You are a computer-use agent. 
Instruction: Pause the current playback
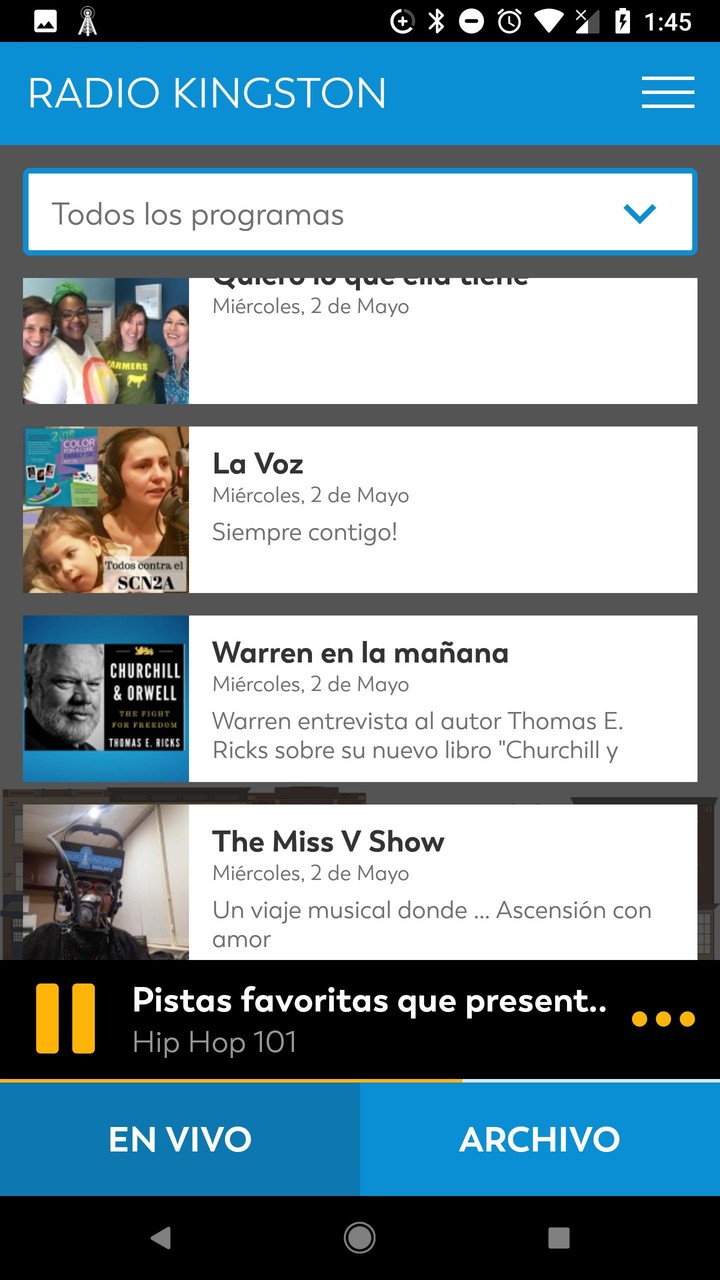click(66, 1019)
